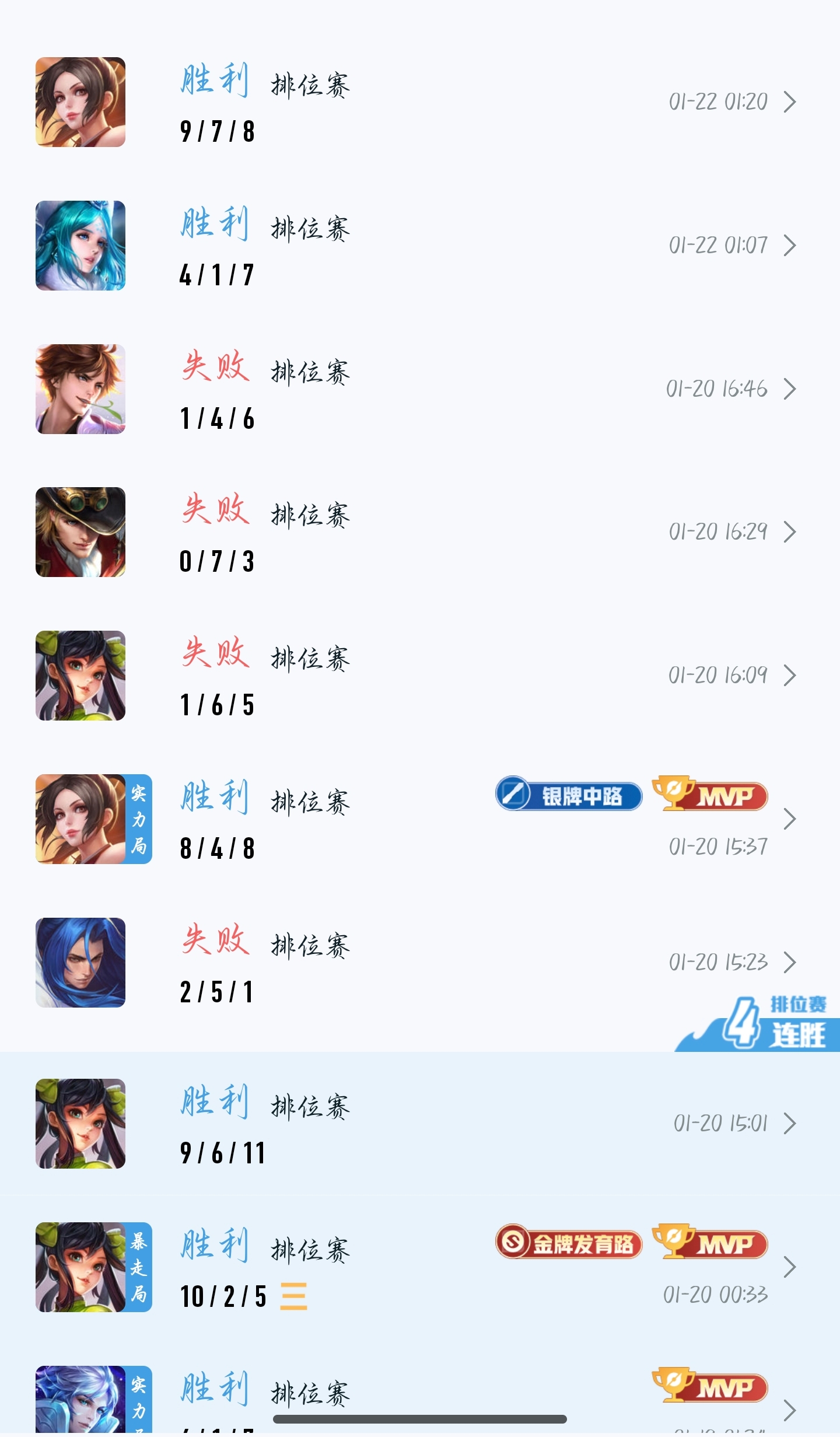The width and height of the screenshot is (840, 1437).
Task: Open the chevron on the 2/5/1 defeat row
Action: point(792,962)
